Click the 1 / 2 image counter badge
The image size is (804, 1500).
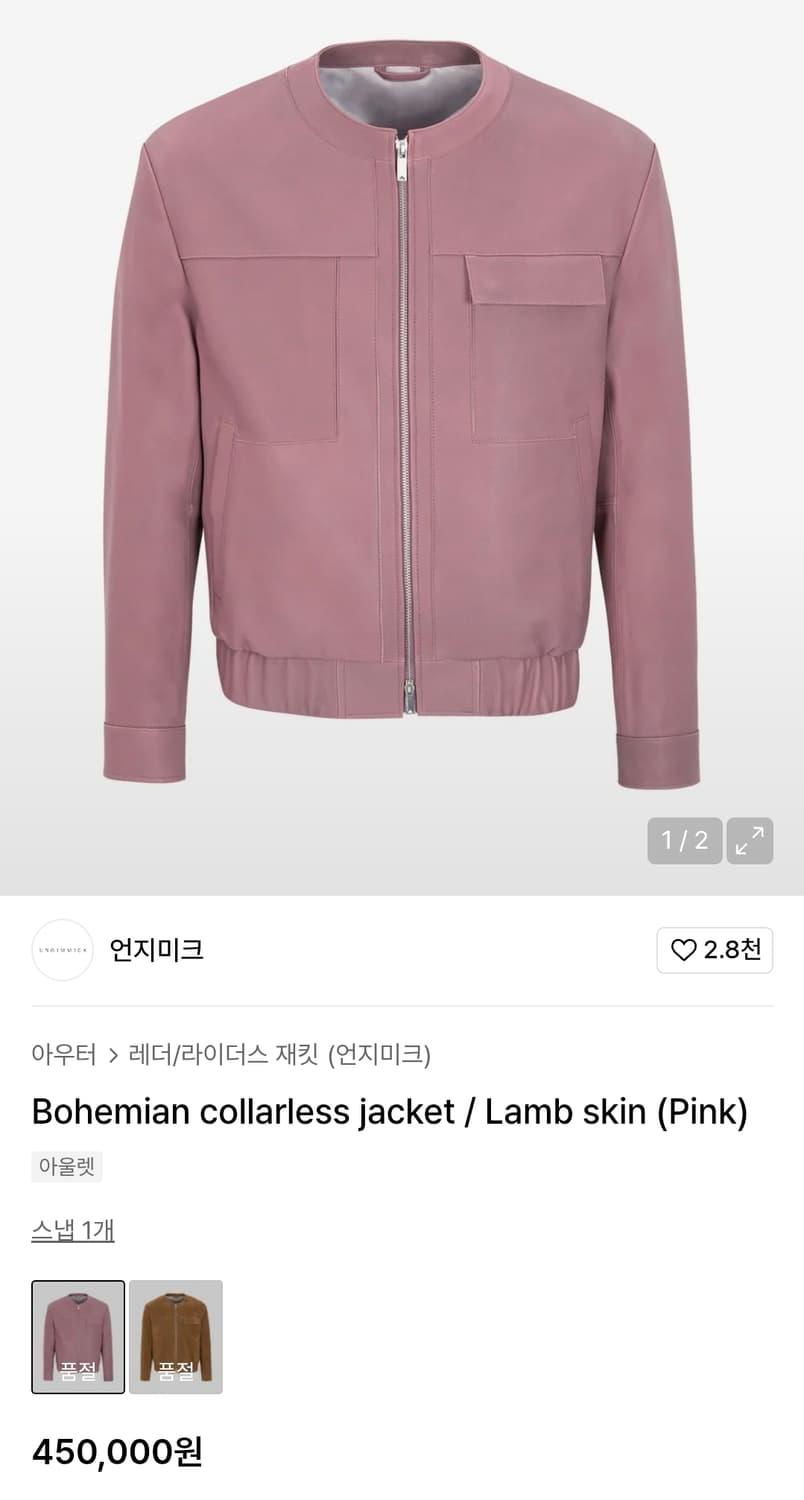(686, 840)
